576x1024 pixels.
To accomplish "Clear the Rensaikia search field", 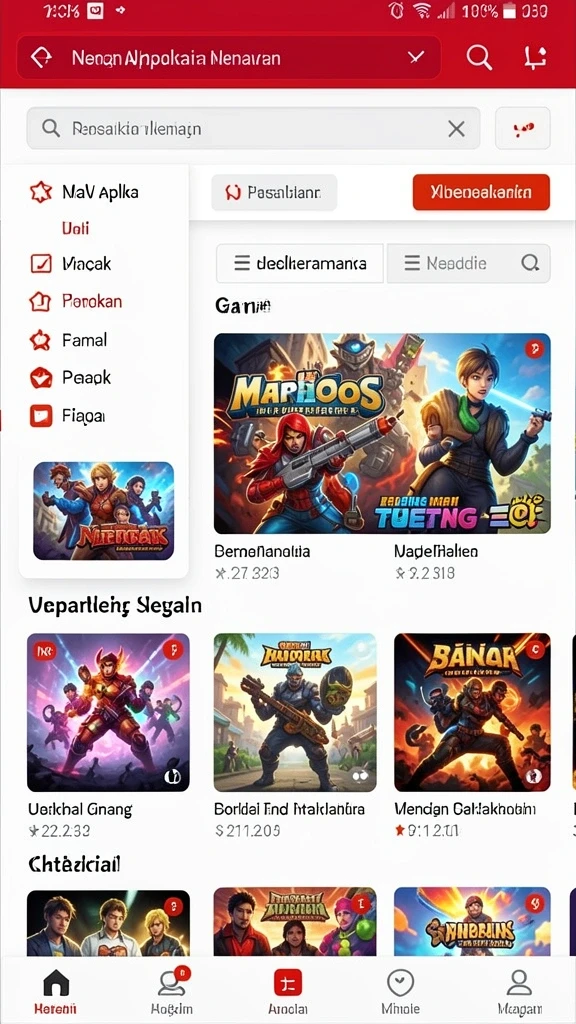I will 456,129.
